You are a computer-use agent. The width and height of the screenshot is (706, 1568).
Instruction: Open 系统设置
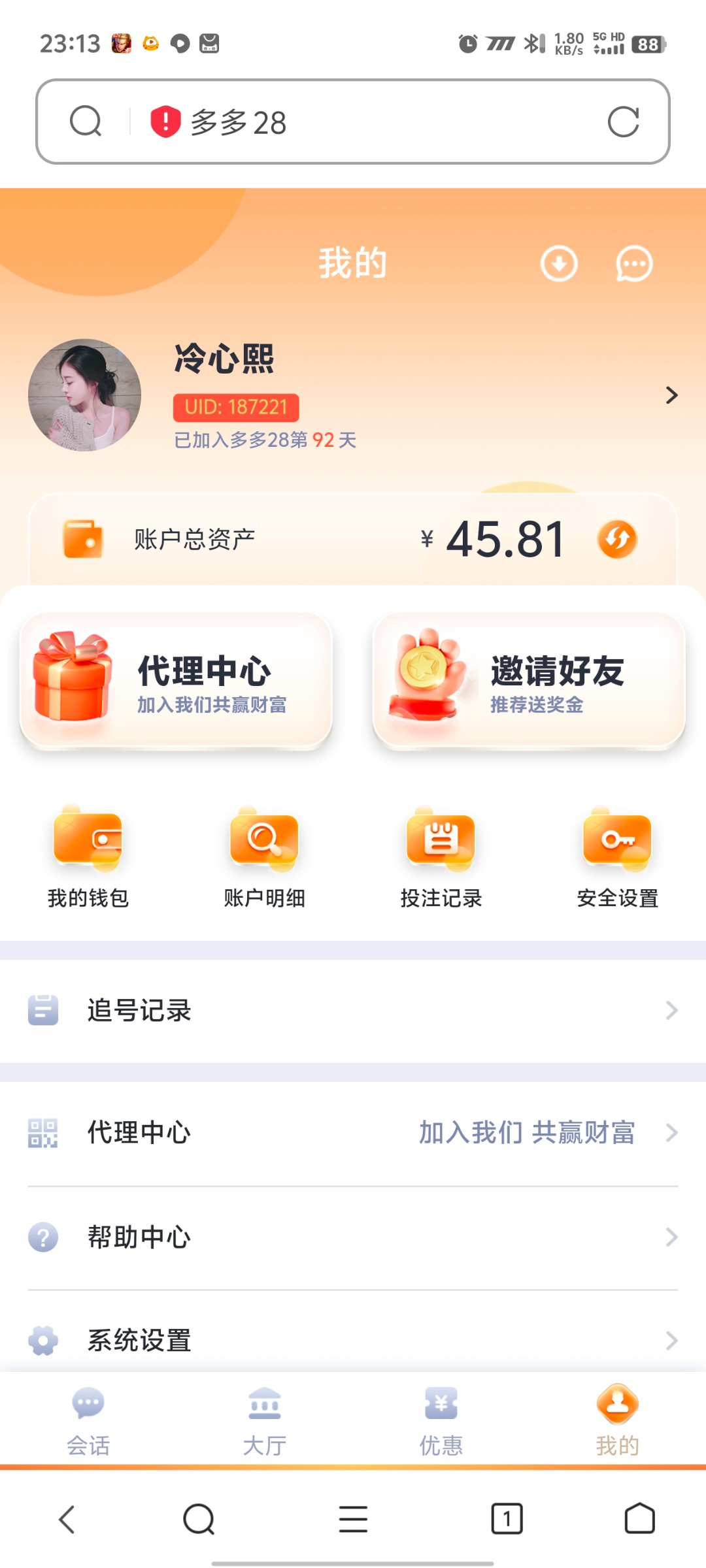coord(353,1341)
